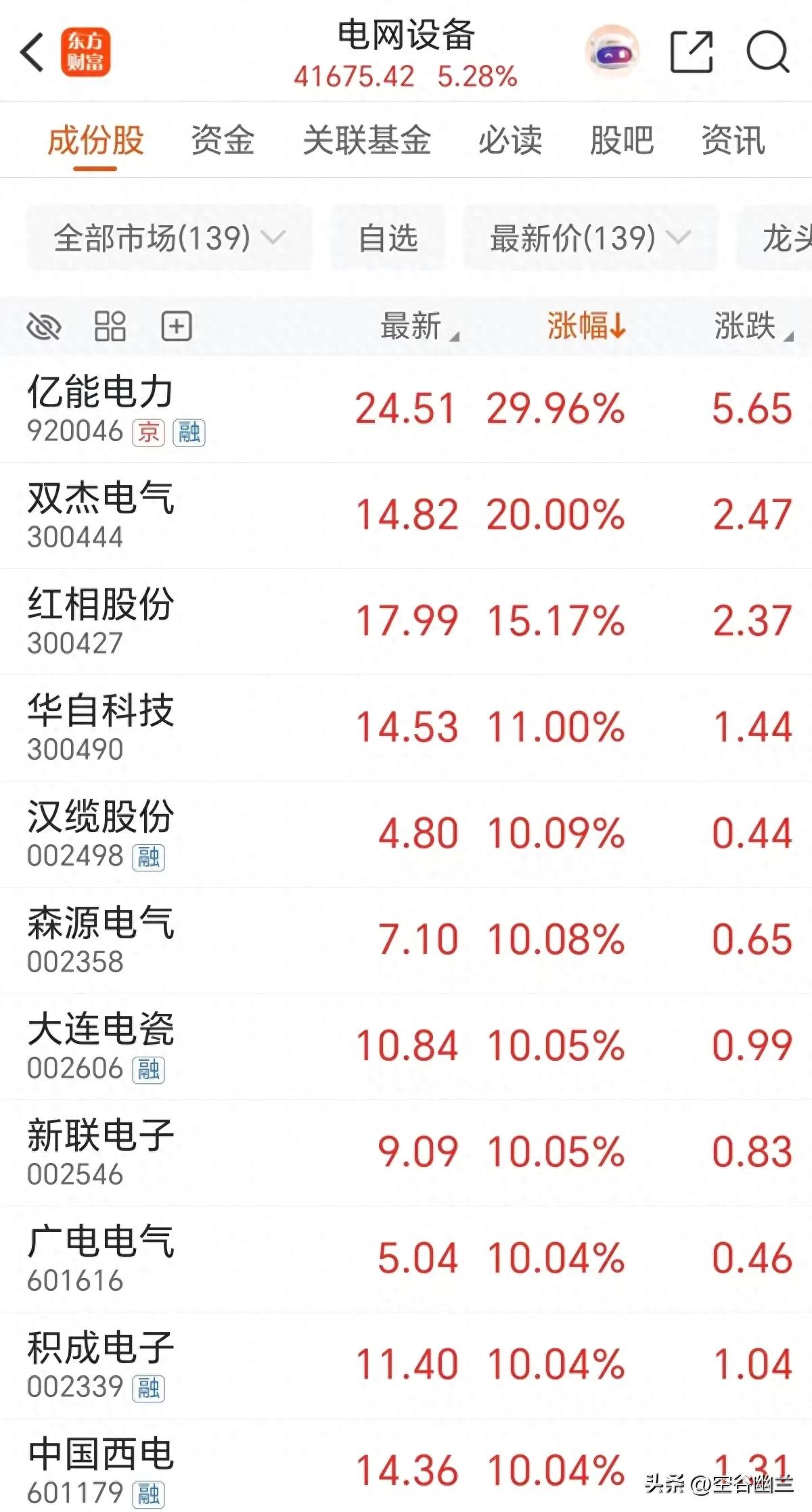Image resolution: width=812 pixels, height=1512 pixels.
Task: Toggle the hide-values eye icon
Action: click(44, 327)
